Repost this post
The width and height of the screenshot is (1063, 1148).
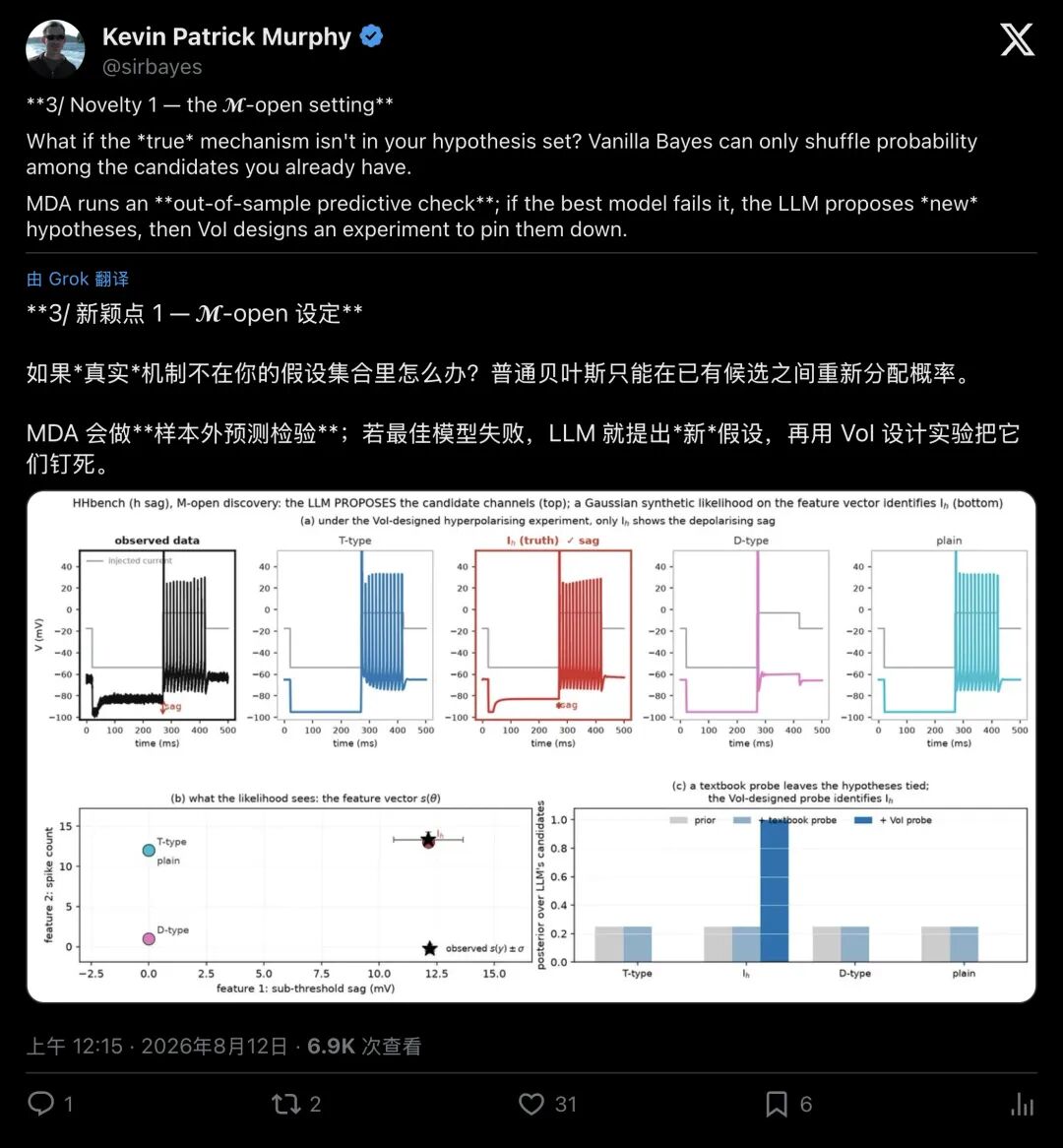pos(285,1104)
